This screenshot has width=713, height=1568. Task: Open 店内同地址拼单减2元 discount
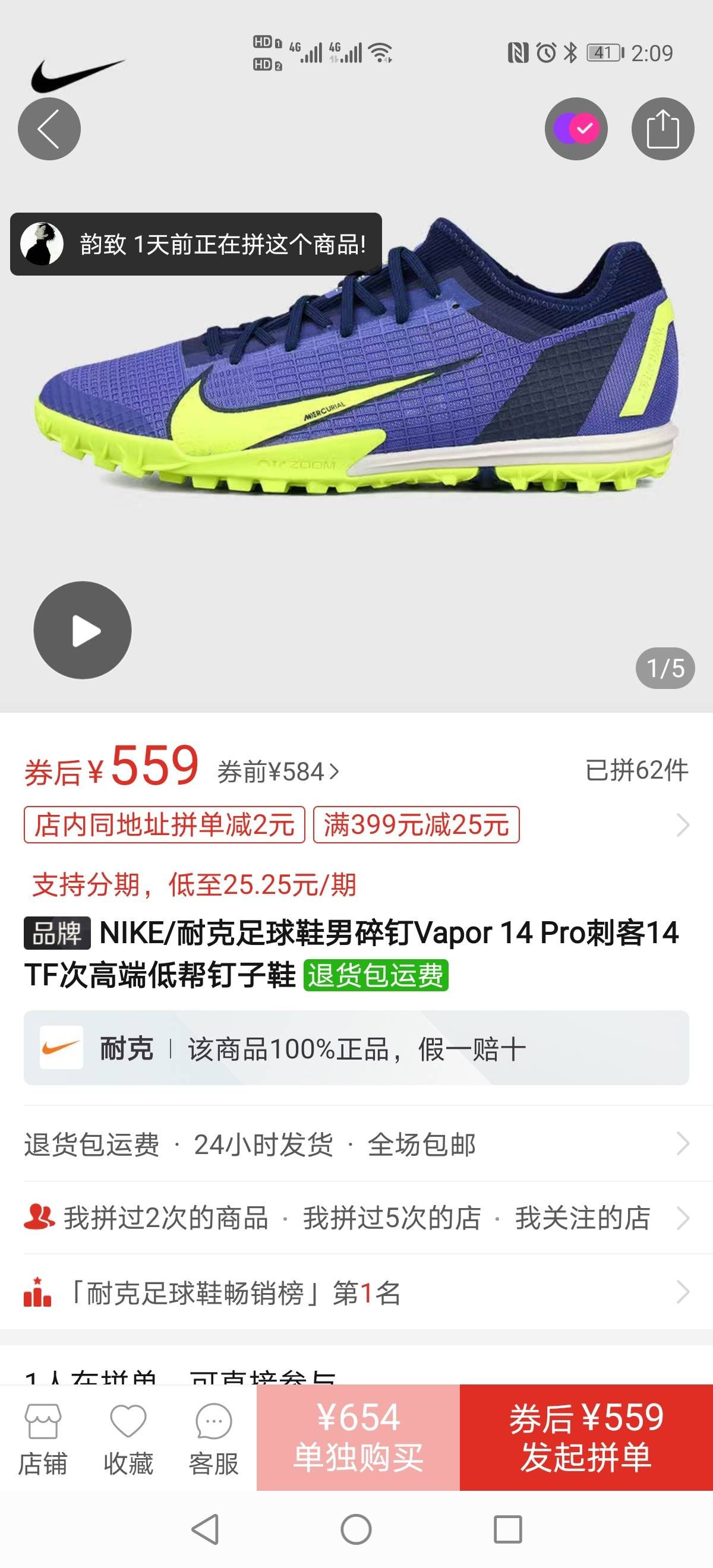[165, 825]
